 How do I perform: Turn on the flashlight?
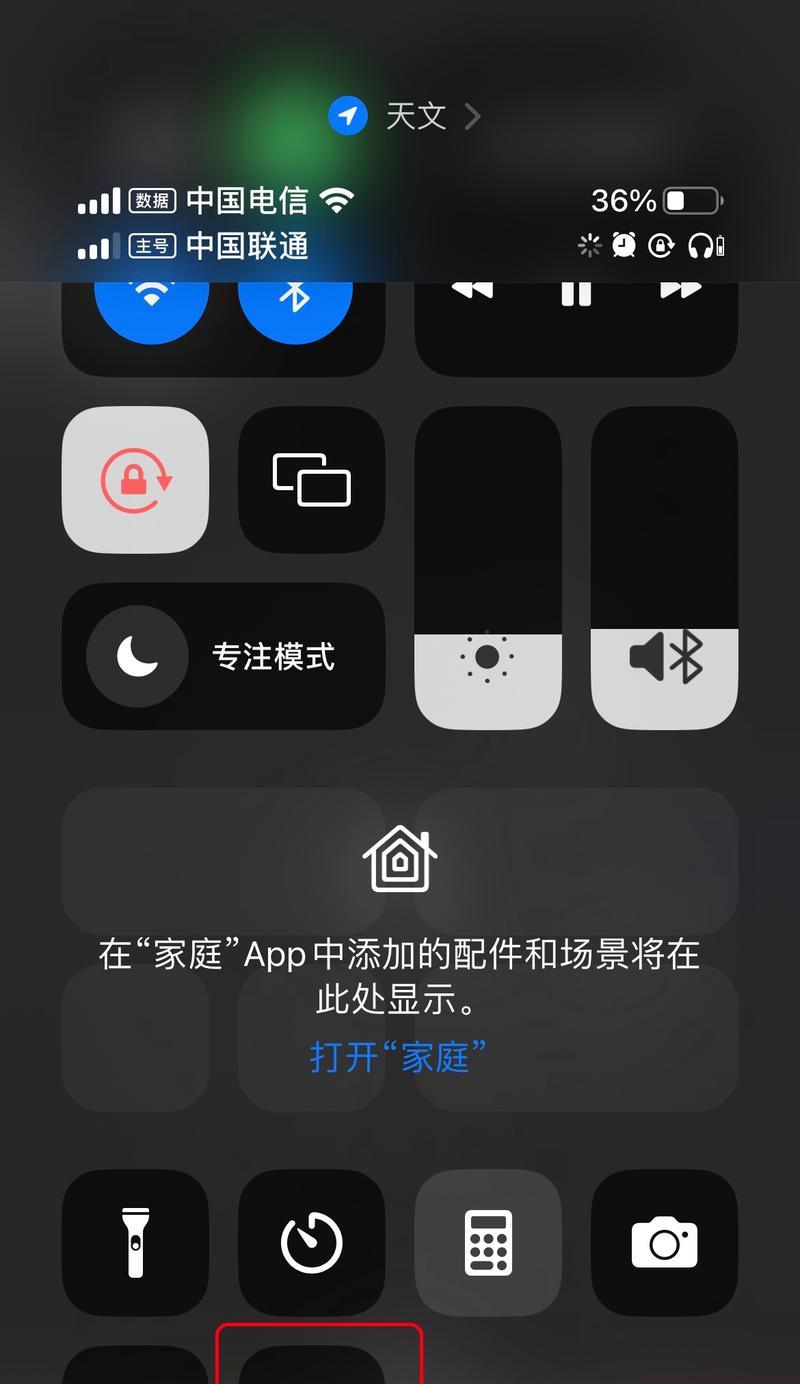tap(136, 1242)
